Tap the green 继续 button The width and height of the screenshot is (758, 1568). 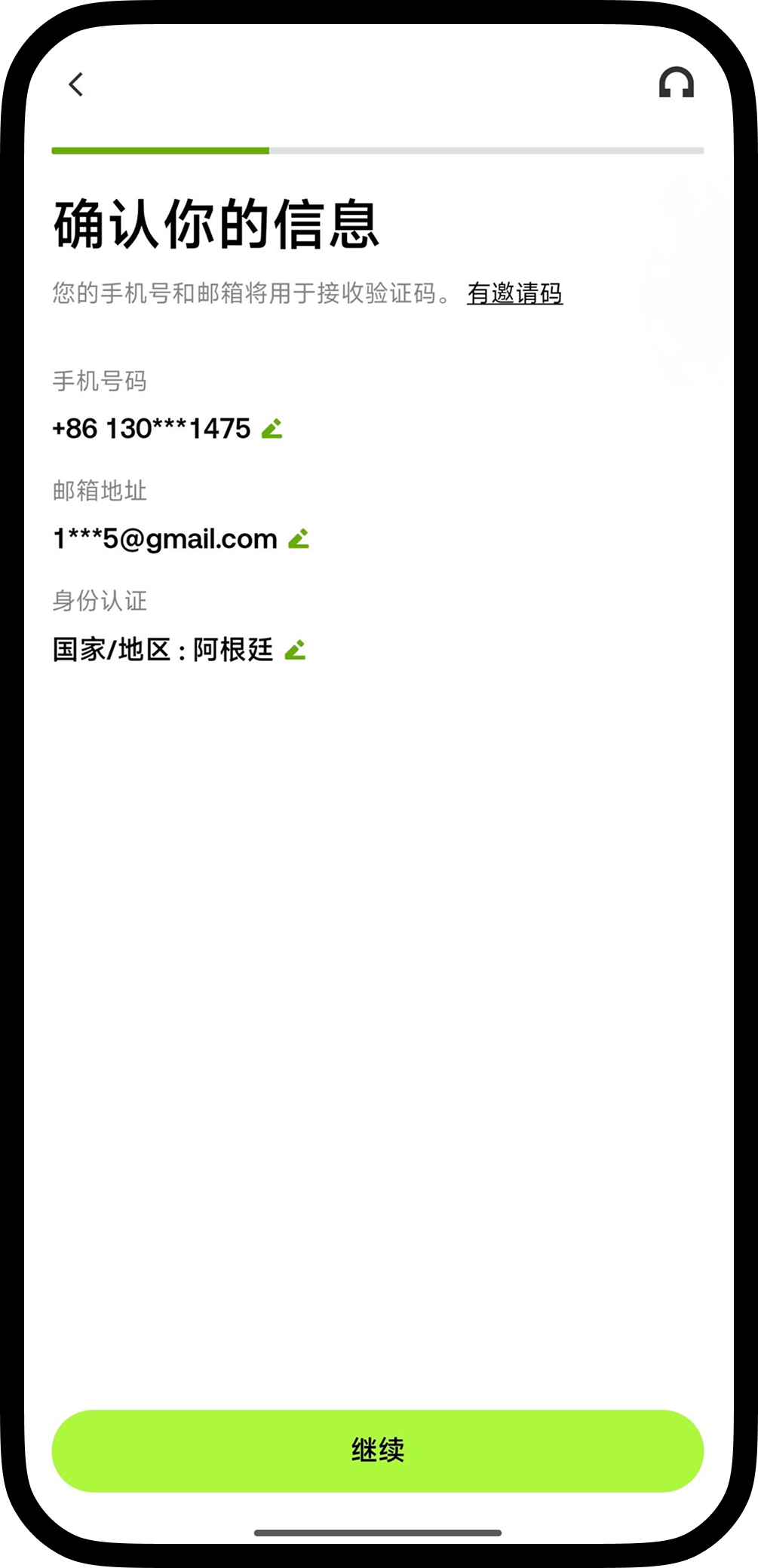pyautogui.click(x=378, y=1450)
